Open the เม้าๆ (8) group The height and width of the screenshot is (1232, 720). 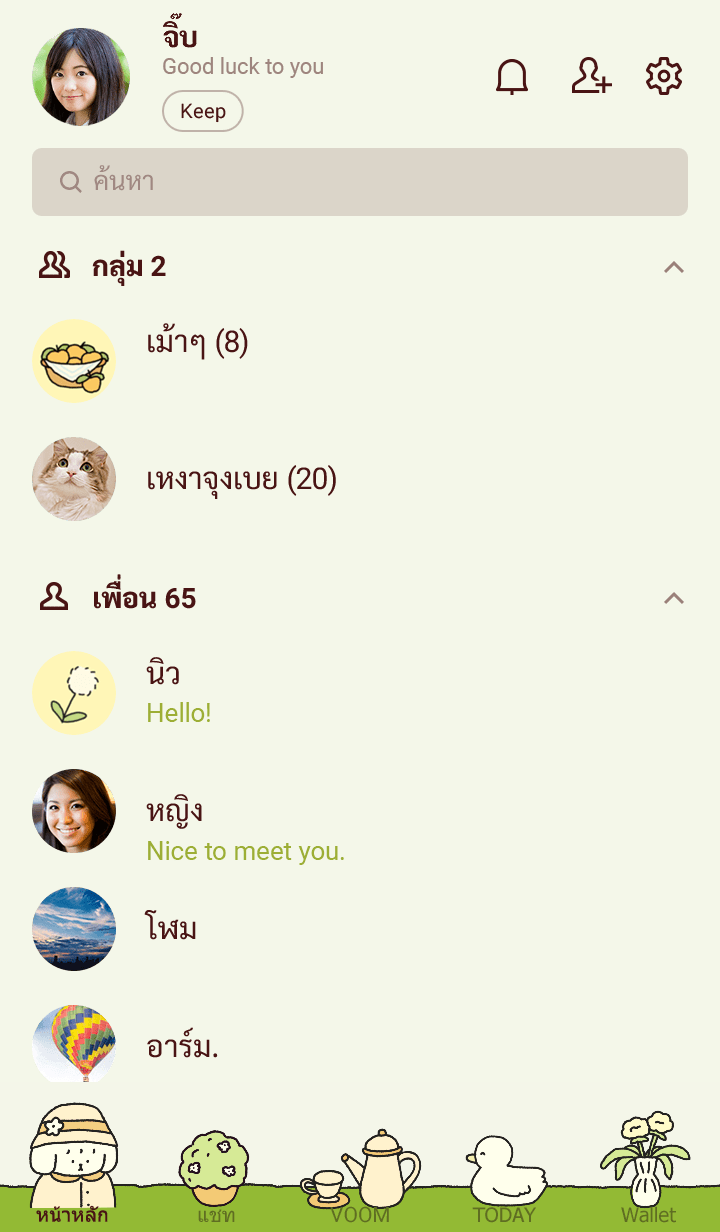[x=197, y=344]
